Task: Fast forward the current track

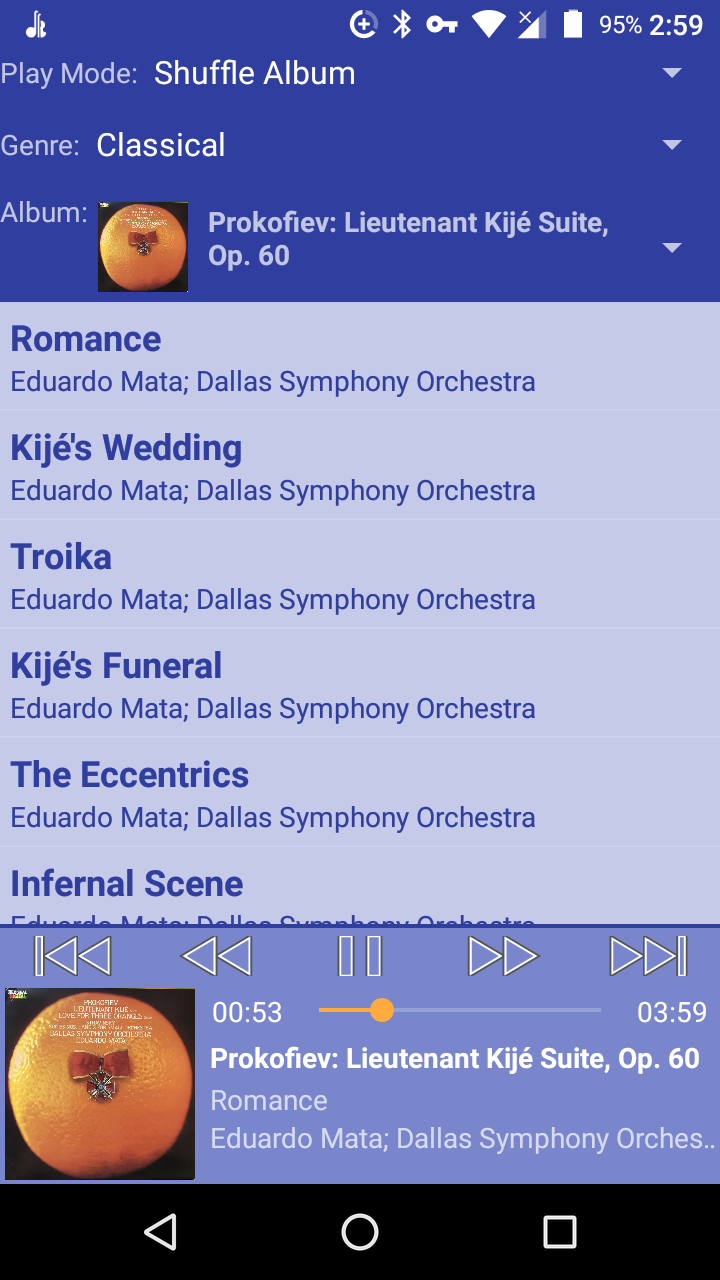Action: [x=504, y=956]
